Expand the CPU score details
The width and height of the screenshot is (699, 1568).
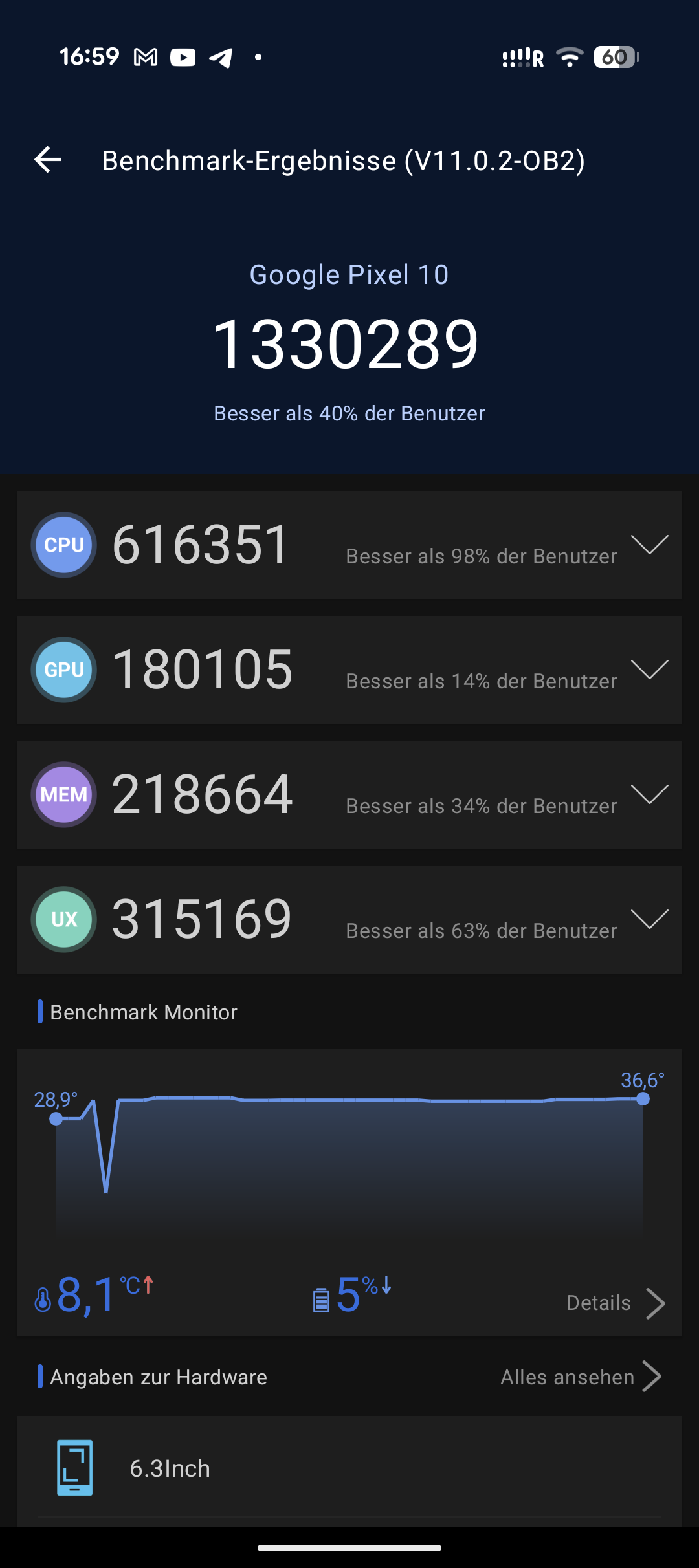click(x=649, y=545)
